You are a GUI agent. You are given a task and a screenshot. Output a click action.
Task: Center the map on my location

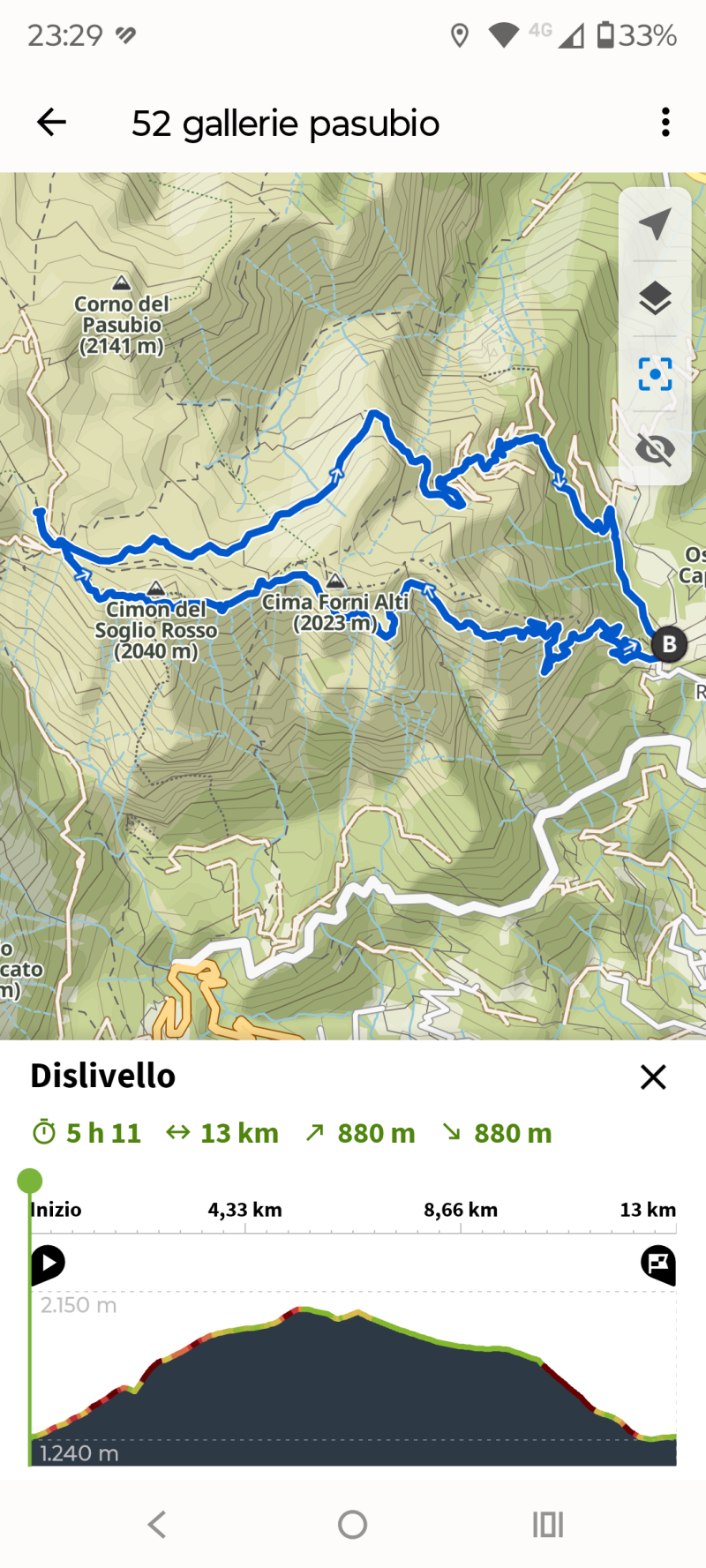pos(655,224)
